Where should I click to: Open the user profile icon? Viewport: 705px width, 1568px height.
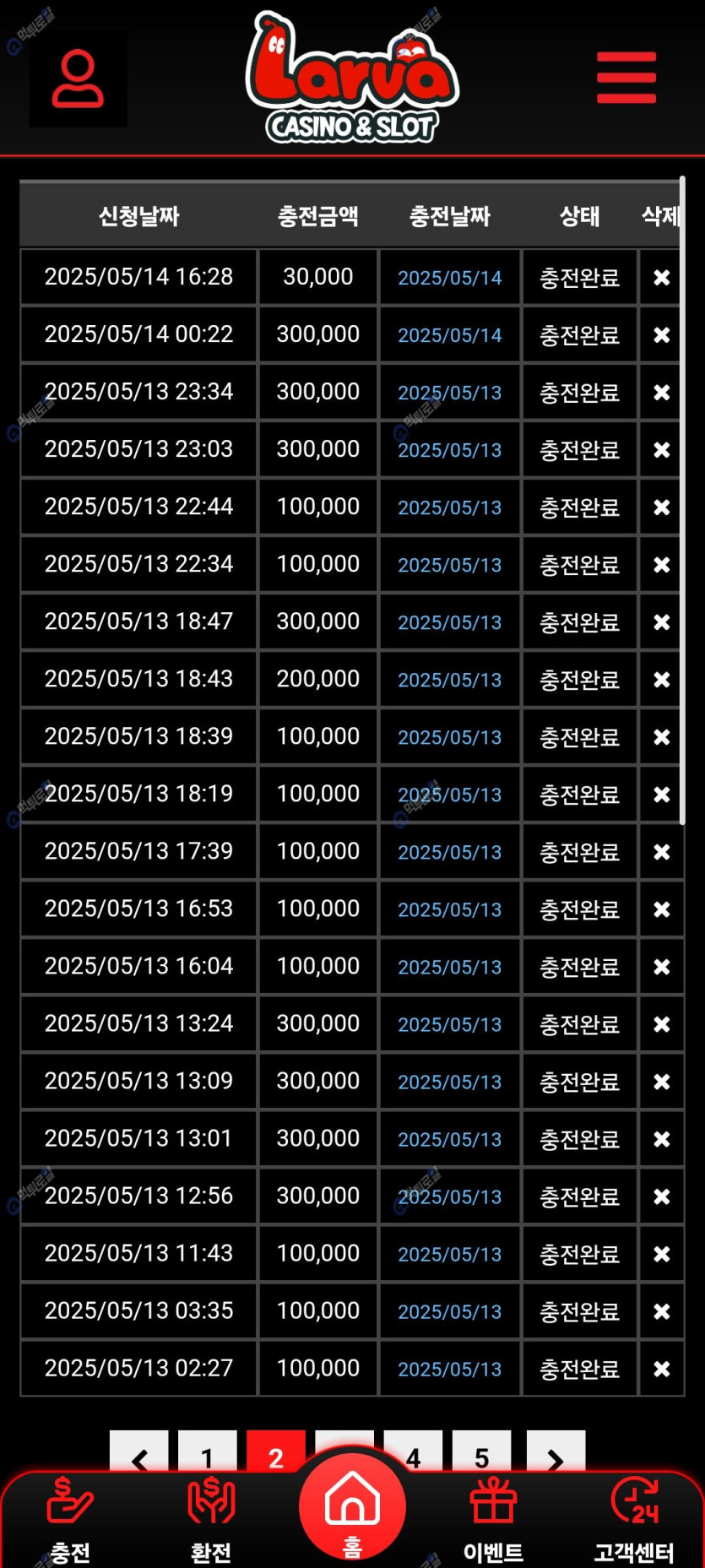[78, 79]
